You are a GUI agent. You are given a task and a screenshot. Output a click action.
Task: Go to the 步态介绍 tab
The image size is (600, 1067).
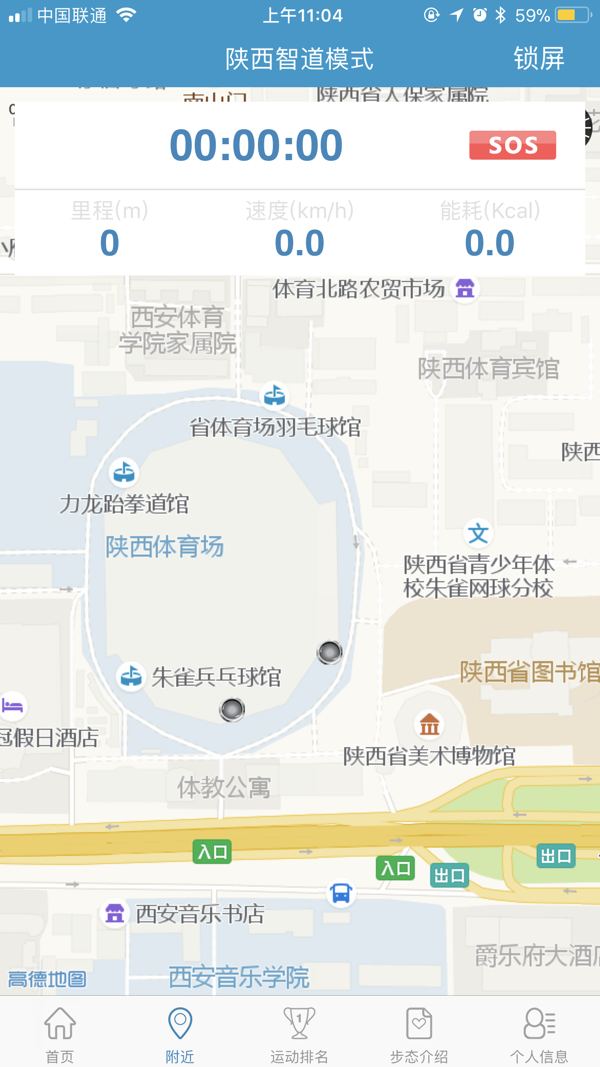click(x=419, y=1034)
